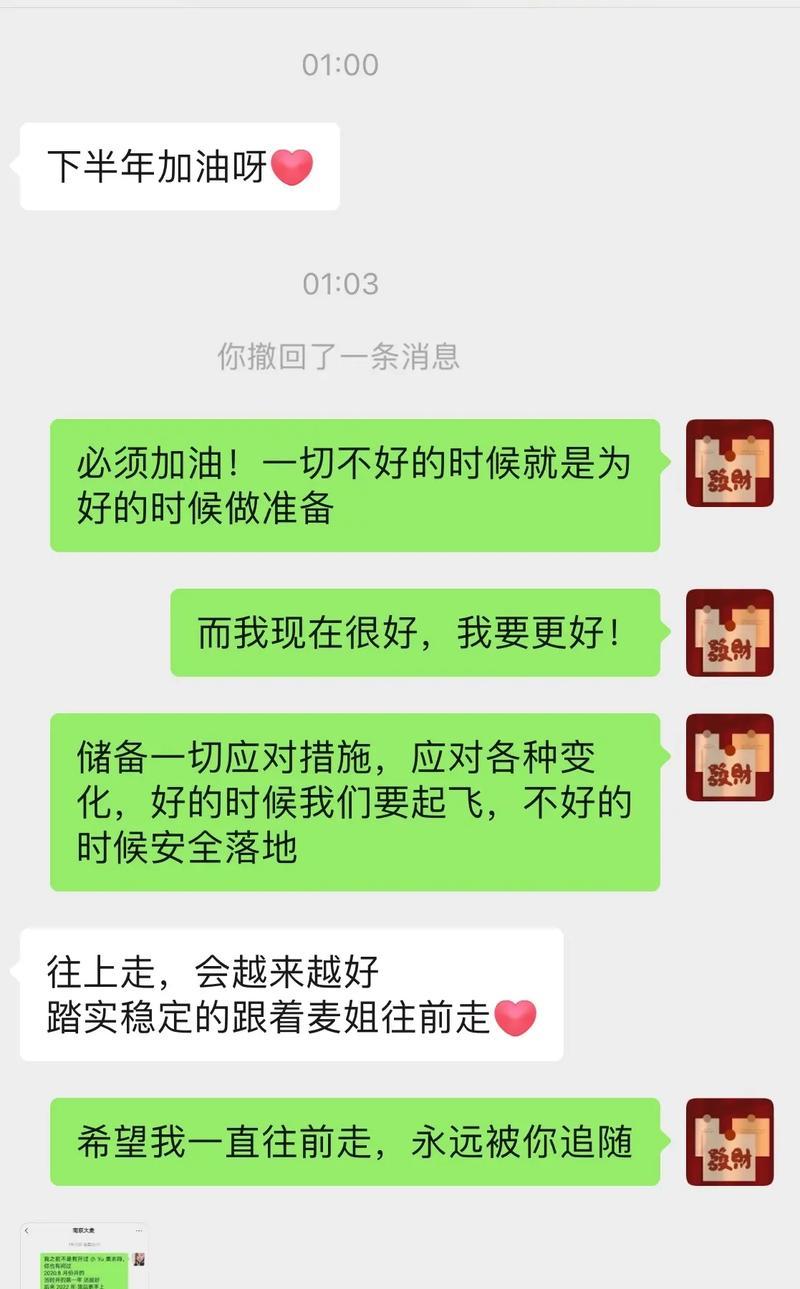Tap the avatar next to "而我现在很好，我要更好！"
The width and height of the screenshot is (800, 1289).
pos(729,632)
